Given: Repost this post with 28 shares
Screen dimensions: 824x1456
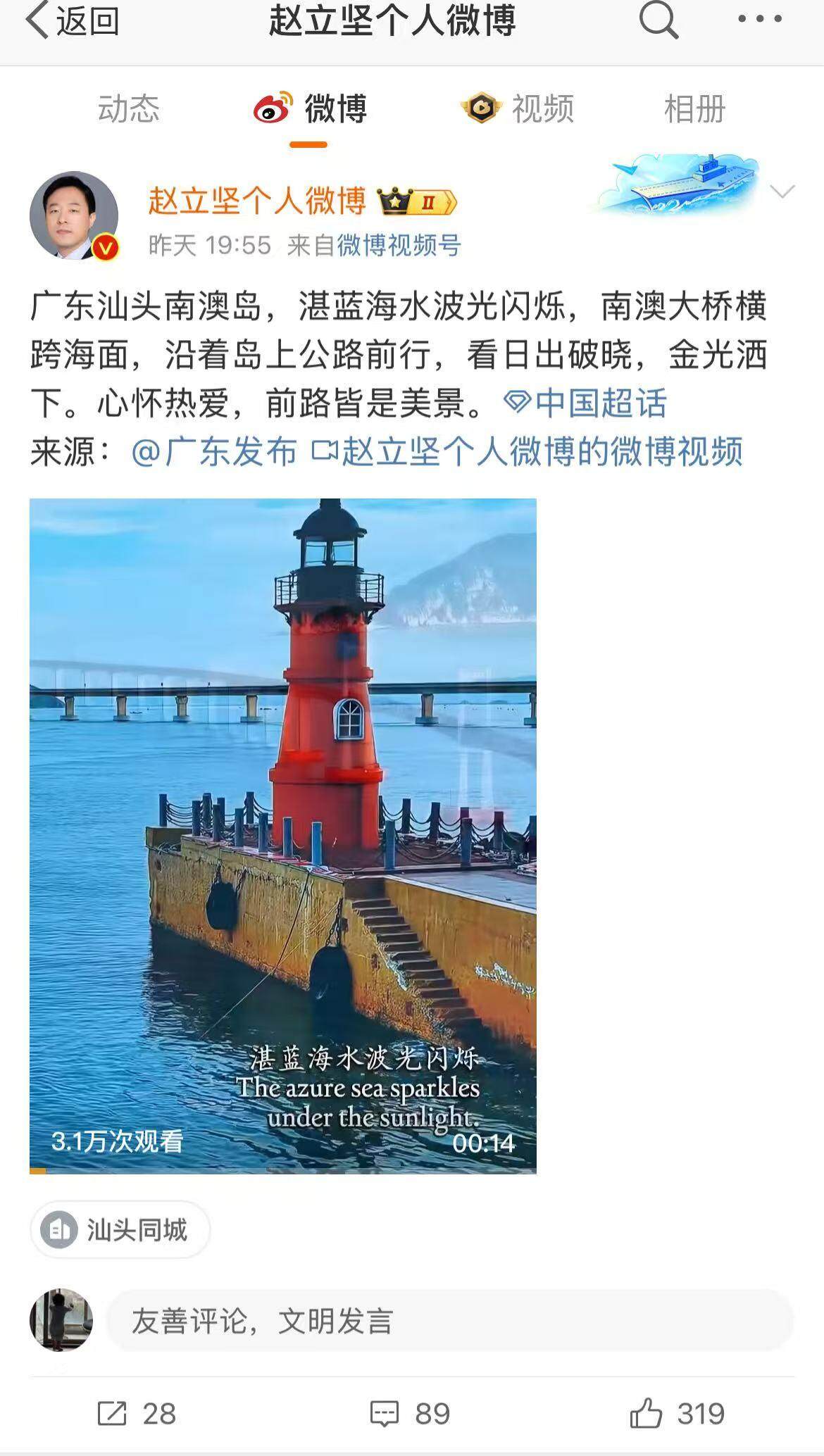Looking at the screenshot, I should coord(137,1413).
